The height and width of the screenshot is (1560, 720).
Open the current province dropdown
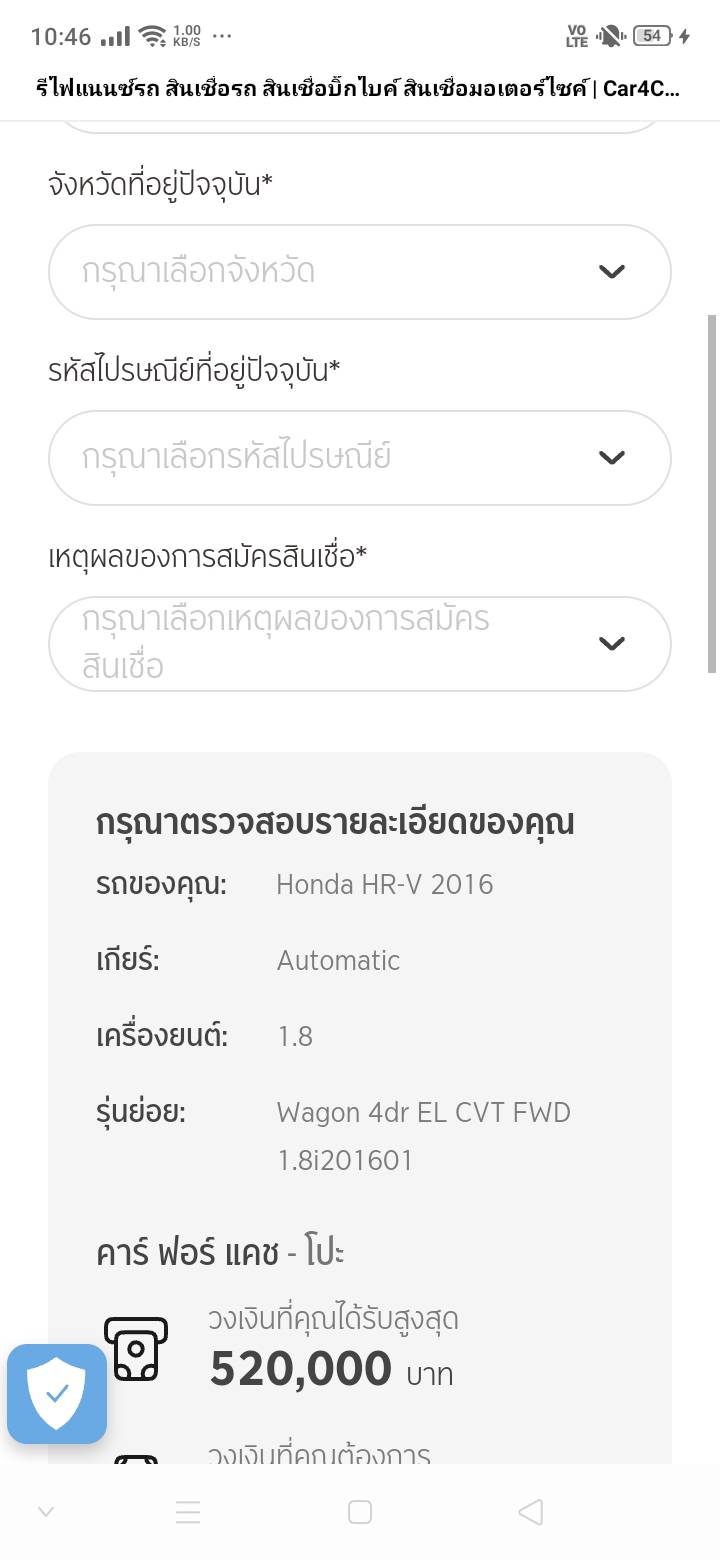(x=359, y=272)
